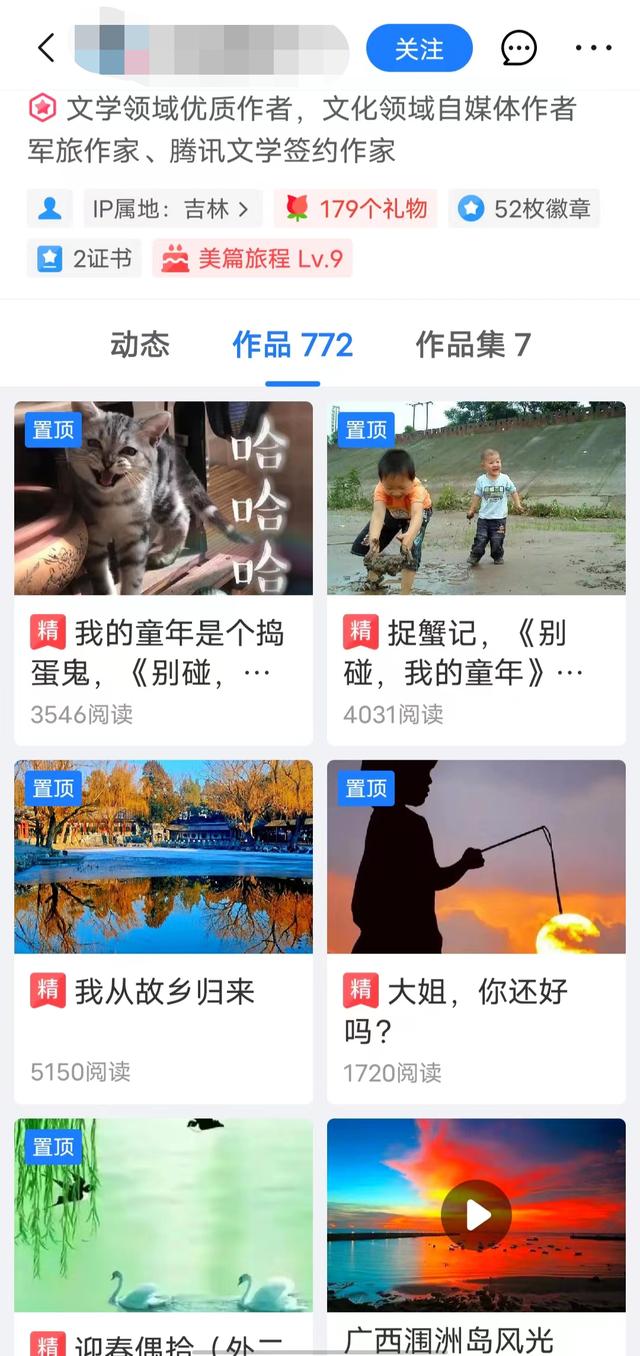This screenshot has width=640, height=1356.
Task: Open article 大姐，你还好吗？
Action: 476,930
